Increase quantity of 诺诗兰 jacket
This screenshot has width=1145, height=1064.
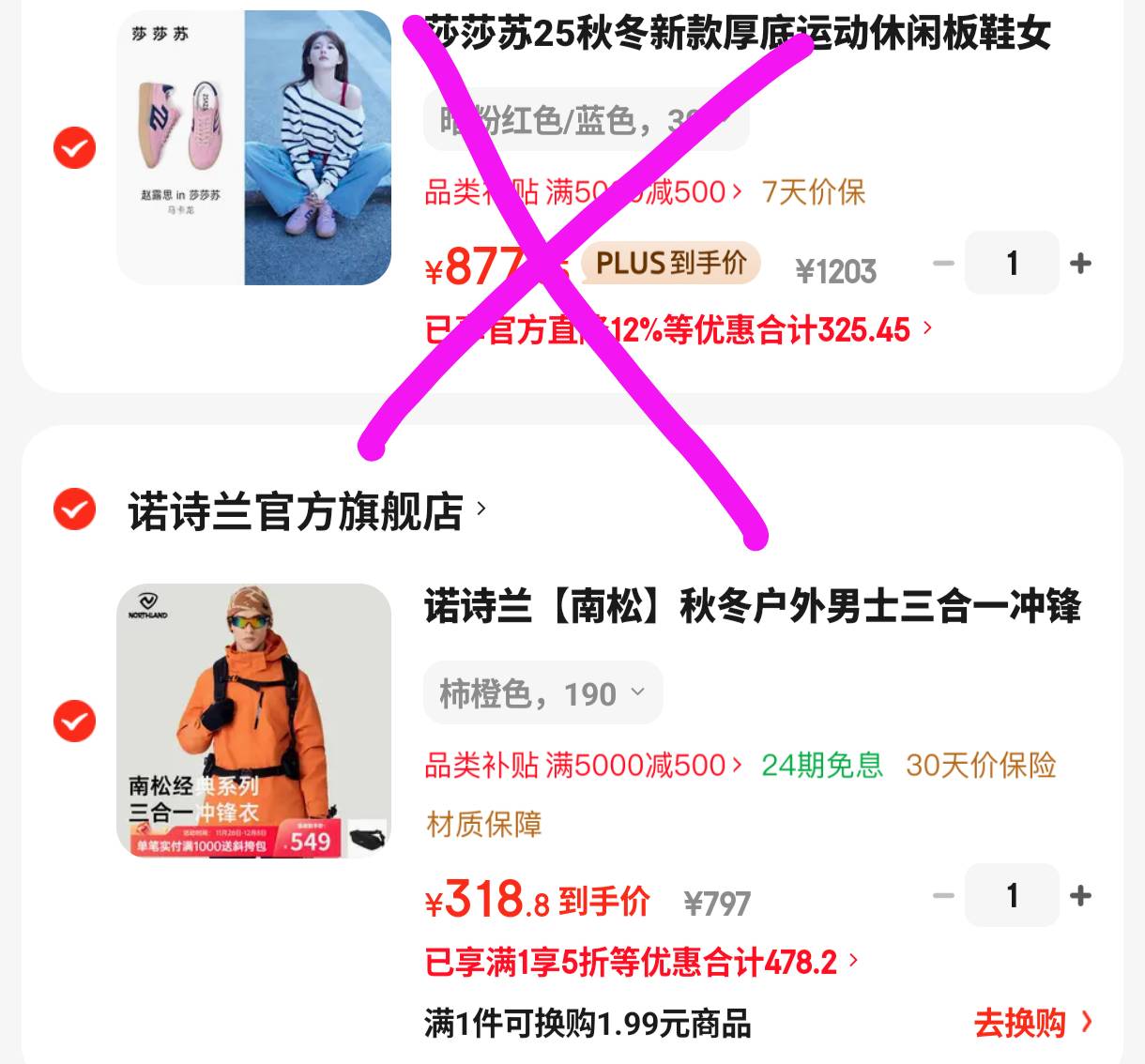click(x=1080, y=896)
